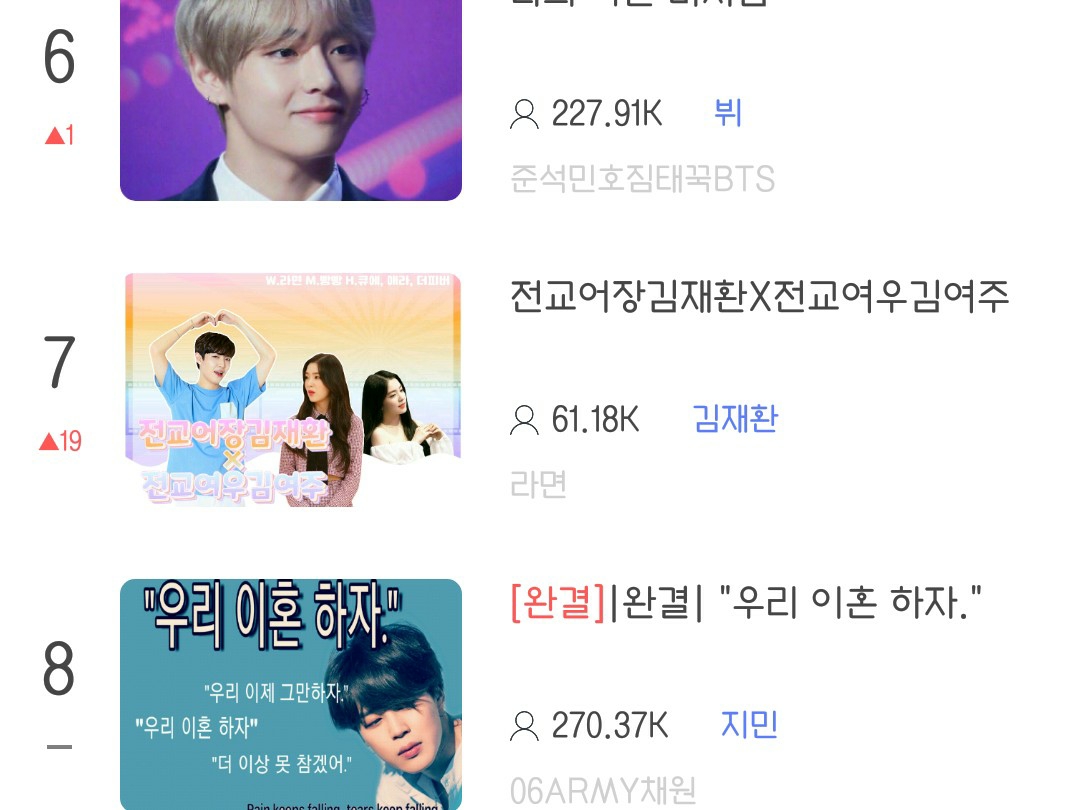Image resolution: width=1080 pixels, height=810 pixels.
Task: Select the 김재환 tag
Action: 735,419
